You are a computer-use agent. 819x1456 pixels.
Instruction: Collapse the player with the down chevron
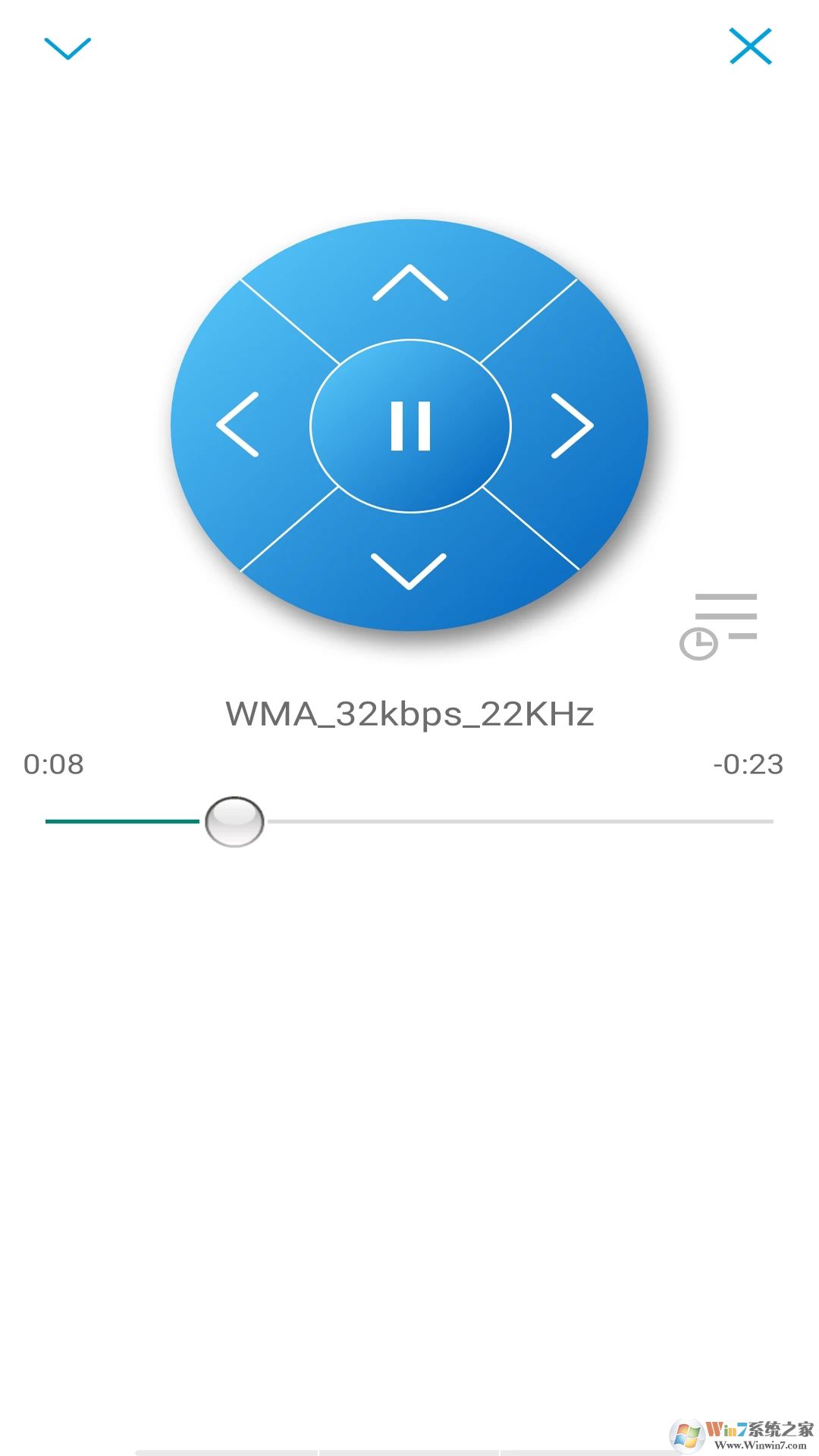(x=67, y=48)
